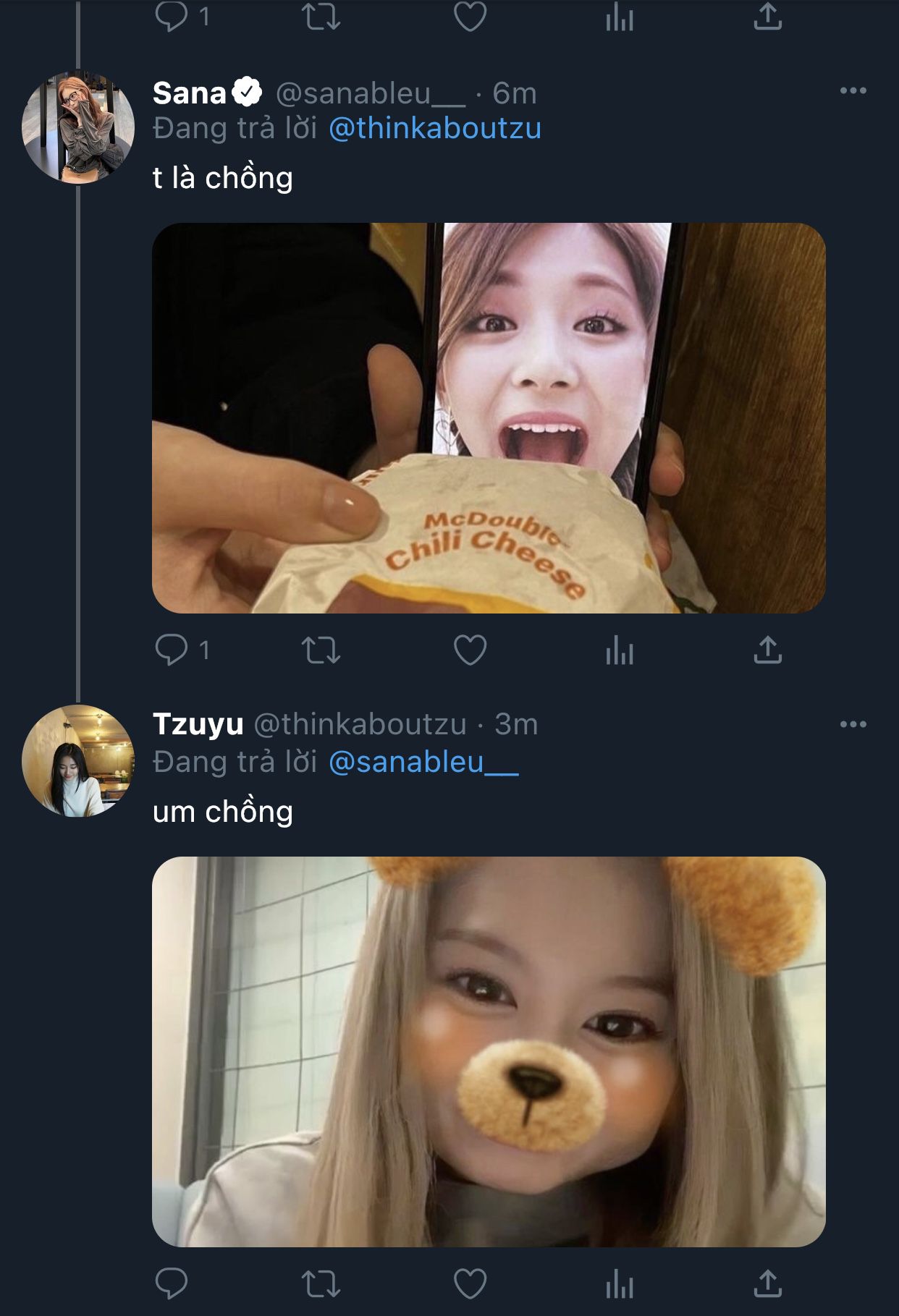Open Sana's profile picture

(x=78, y=127)
